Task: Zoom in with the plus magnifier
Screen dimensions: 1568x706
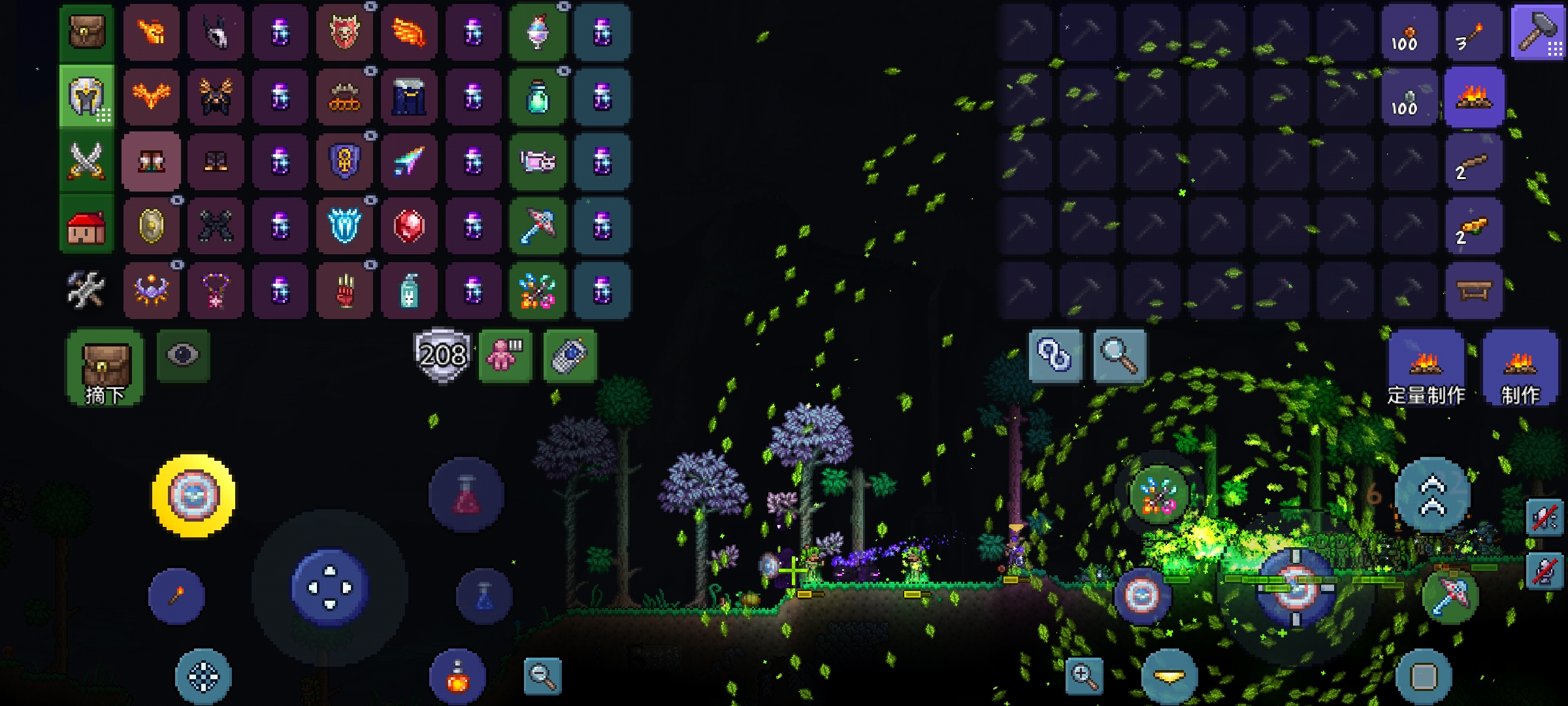Action: point(1084,676)
